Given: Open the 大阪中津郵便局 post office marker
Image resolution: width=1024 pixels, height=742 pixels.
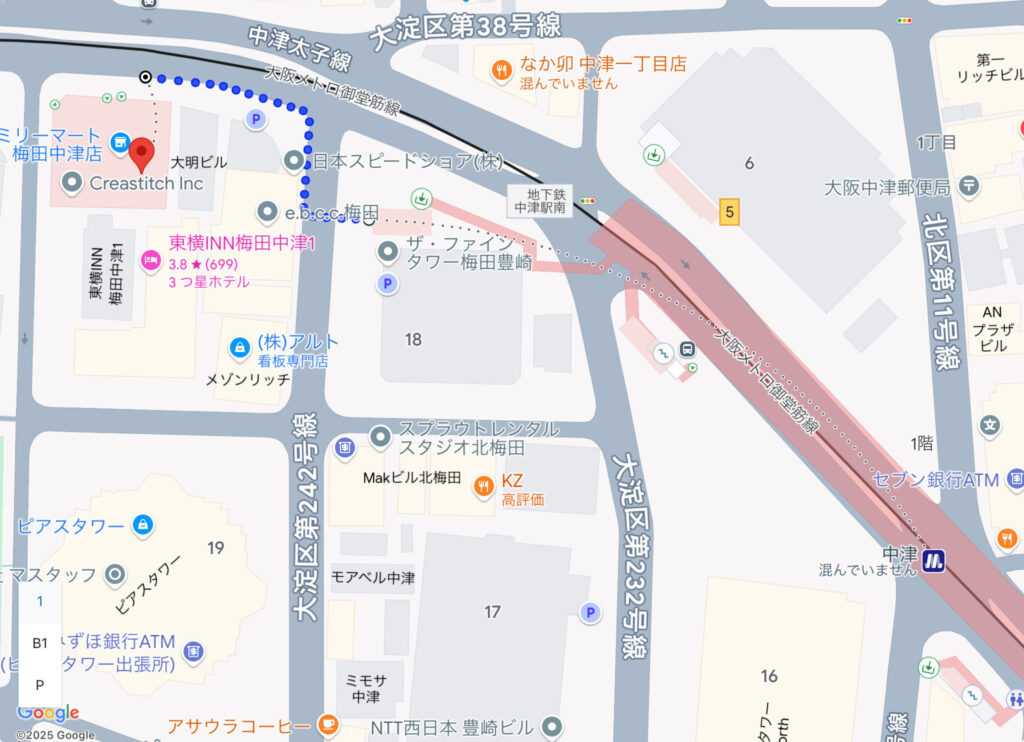Looking at the screenshot, I should point(970,185).
